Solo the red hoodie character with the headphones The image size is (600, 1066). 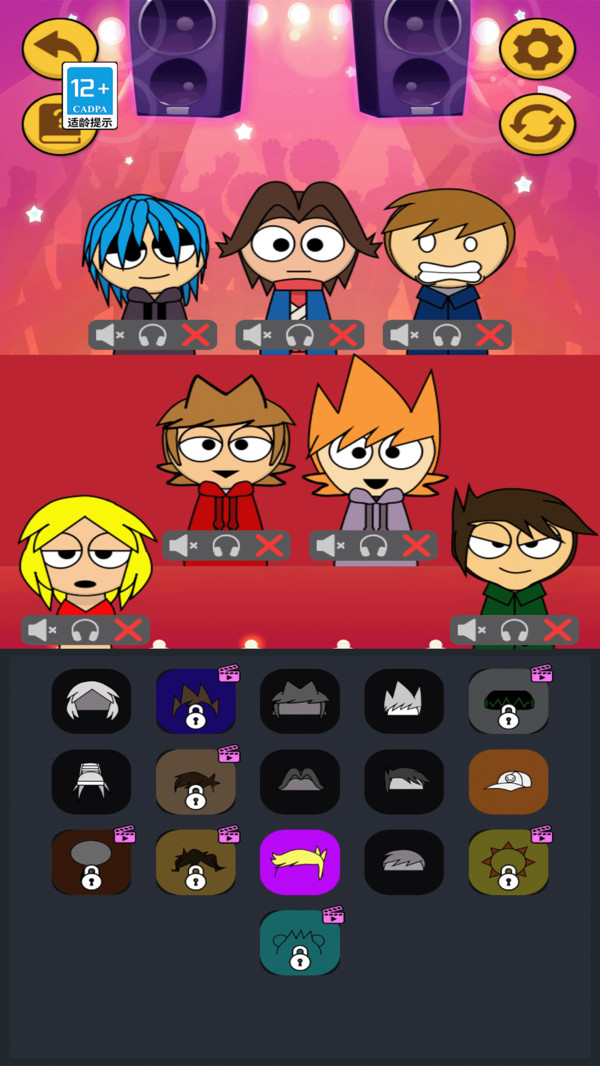[x=226, y=546]
